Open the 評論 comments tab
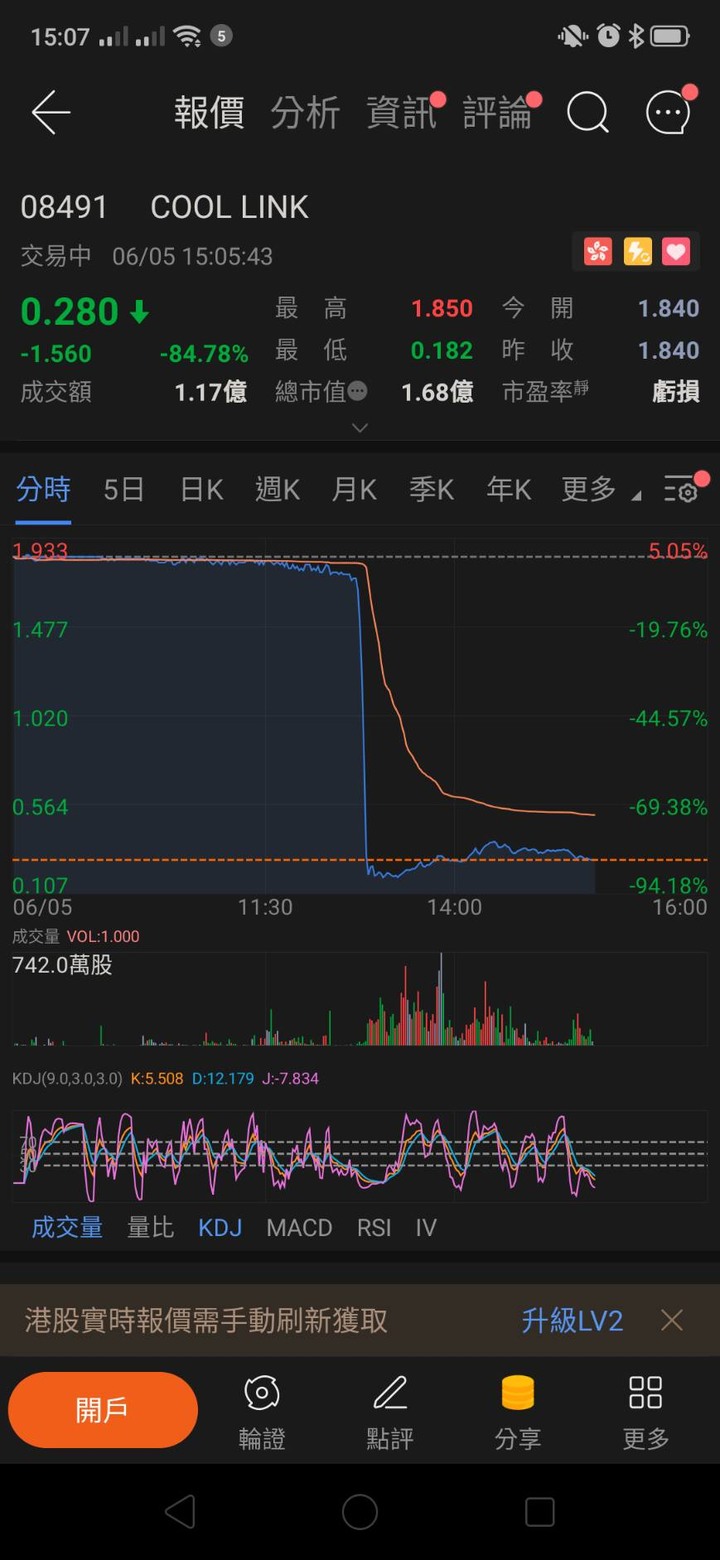The image size is (720, 1560). click(x=498, y=113)
